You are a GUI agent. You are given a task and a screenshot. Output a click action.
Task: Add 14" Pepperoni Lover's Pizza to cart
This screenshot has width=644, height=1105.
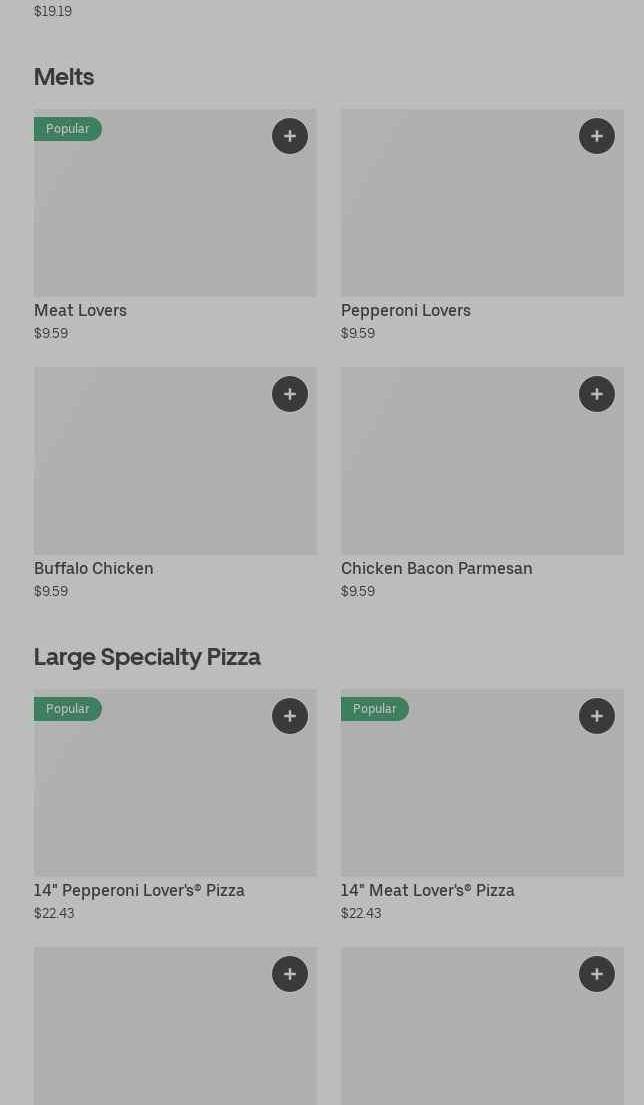(x=290, y=716)
